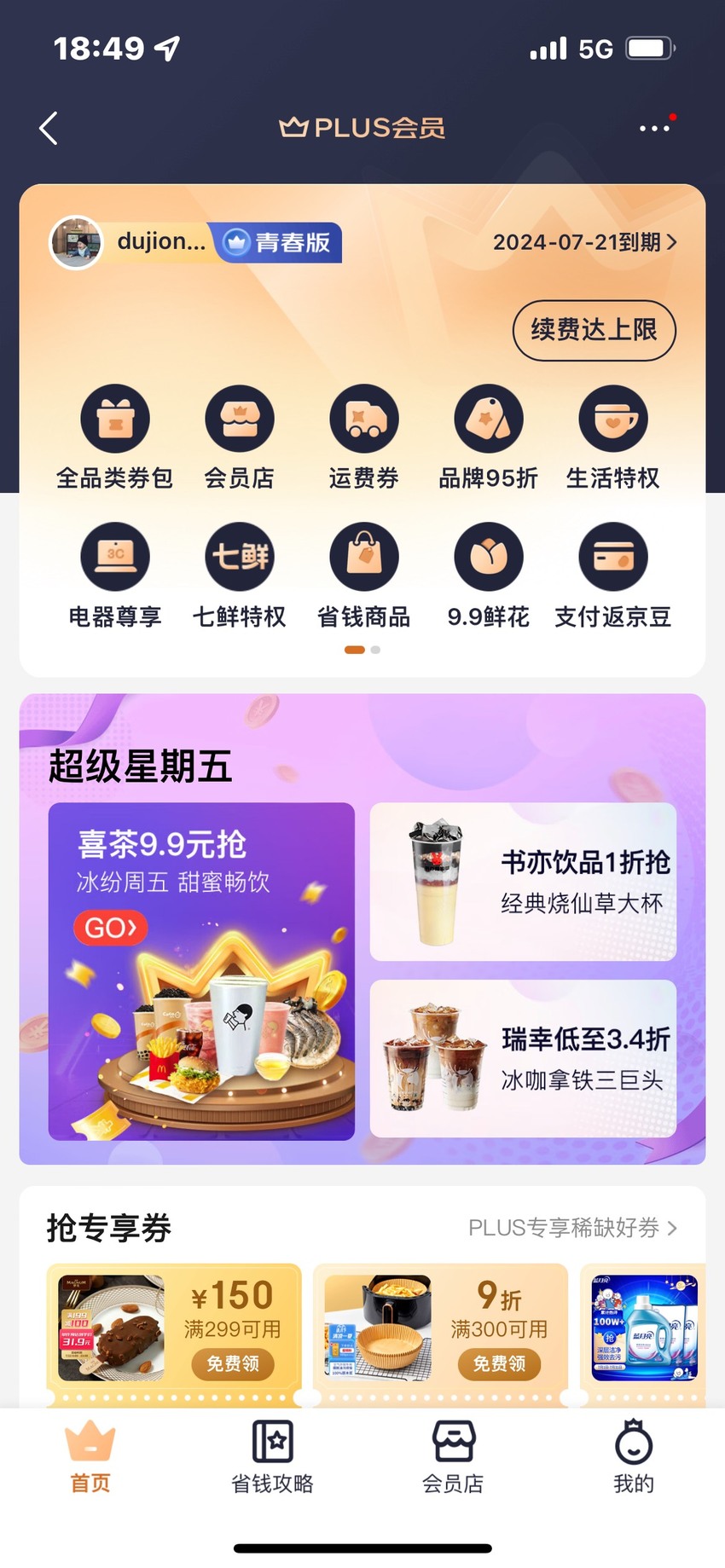Claim the 9折 满300可用 coupon

click(499, 1363)
